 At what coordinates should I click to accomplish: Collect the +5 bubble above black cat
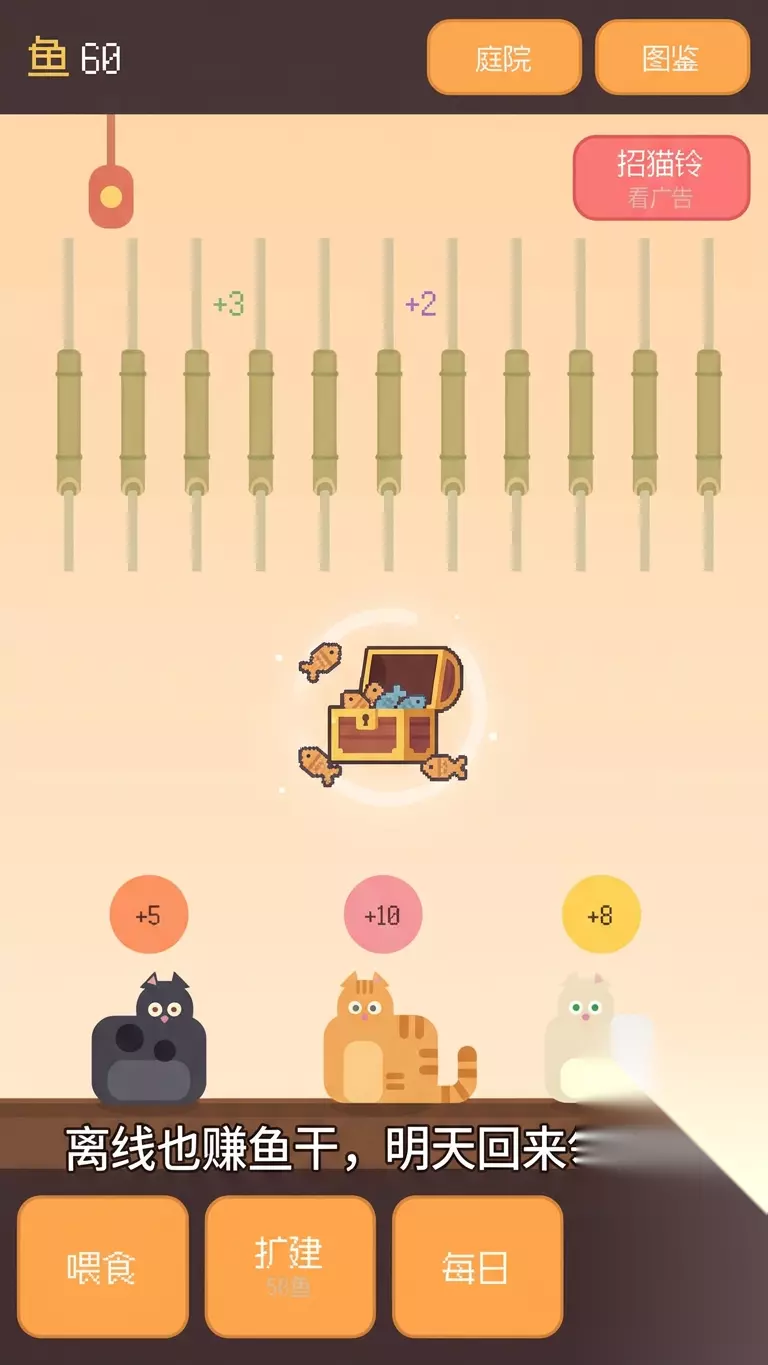point(149,915)
